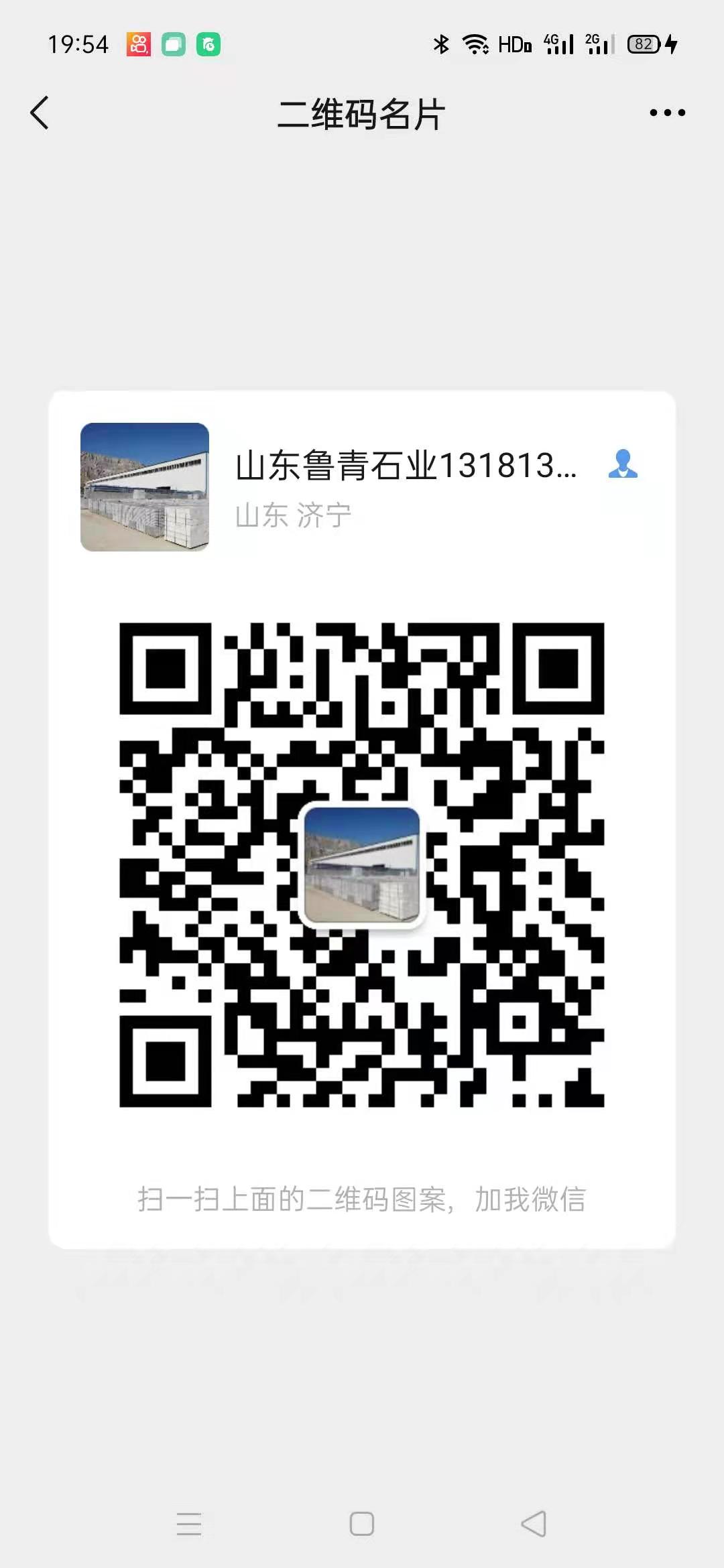Tap the system back triangle button
Image resolution: width=724 pixels, height=1568 pixels.
click(534, 1524)
